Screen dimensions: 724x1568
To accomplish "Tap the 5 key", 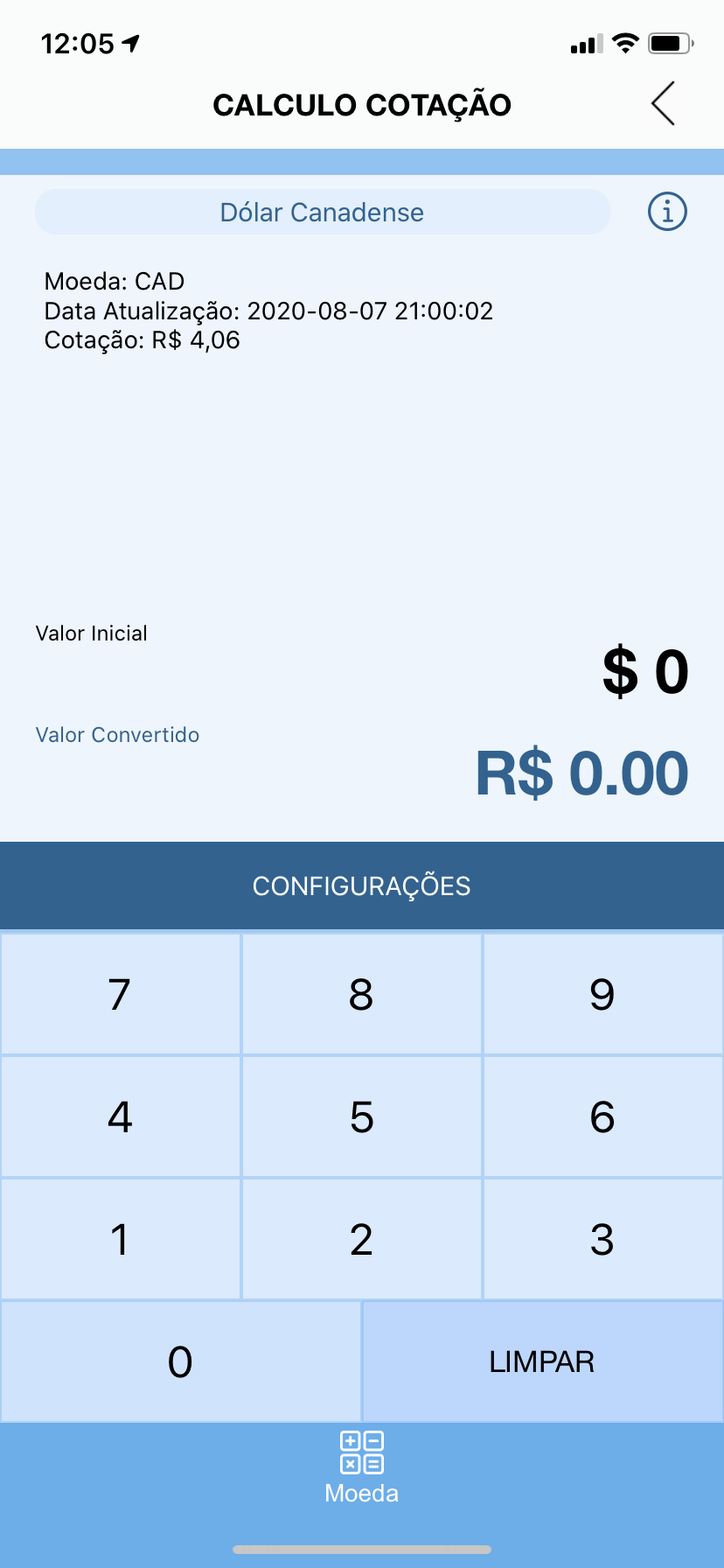I will coord(362,1116).
